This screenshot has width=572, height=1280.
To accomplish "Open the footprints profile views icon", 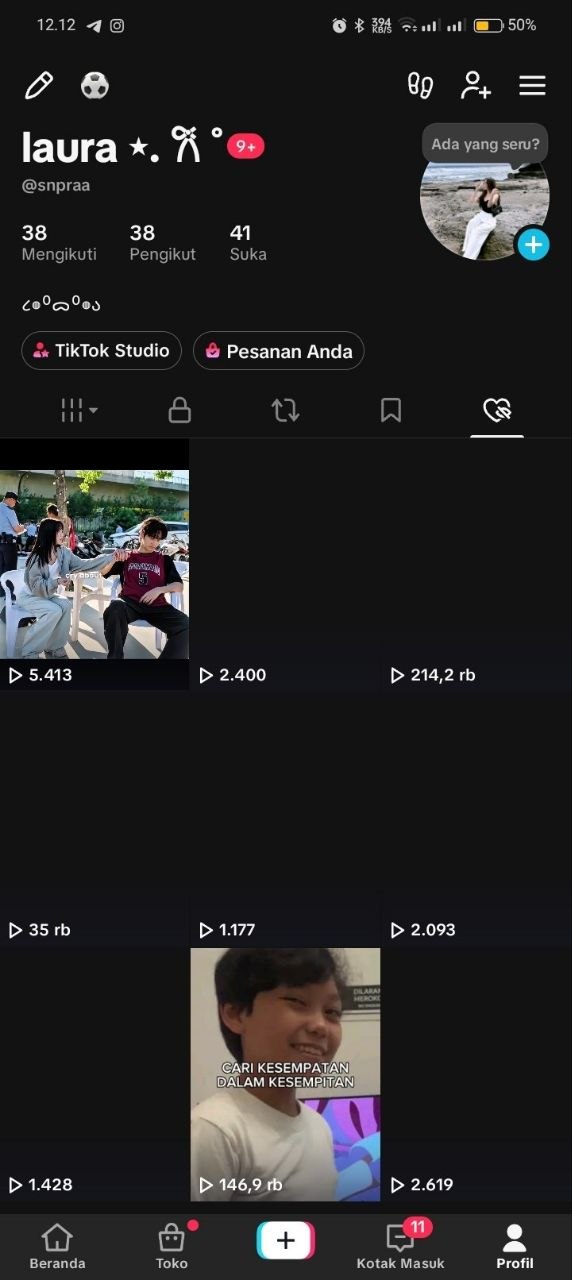I will (x=420, y=86).
